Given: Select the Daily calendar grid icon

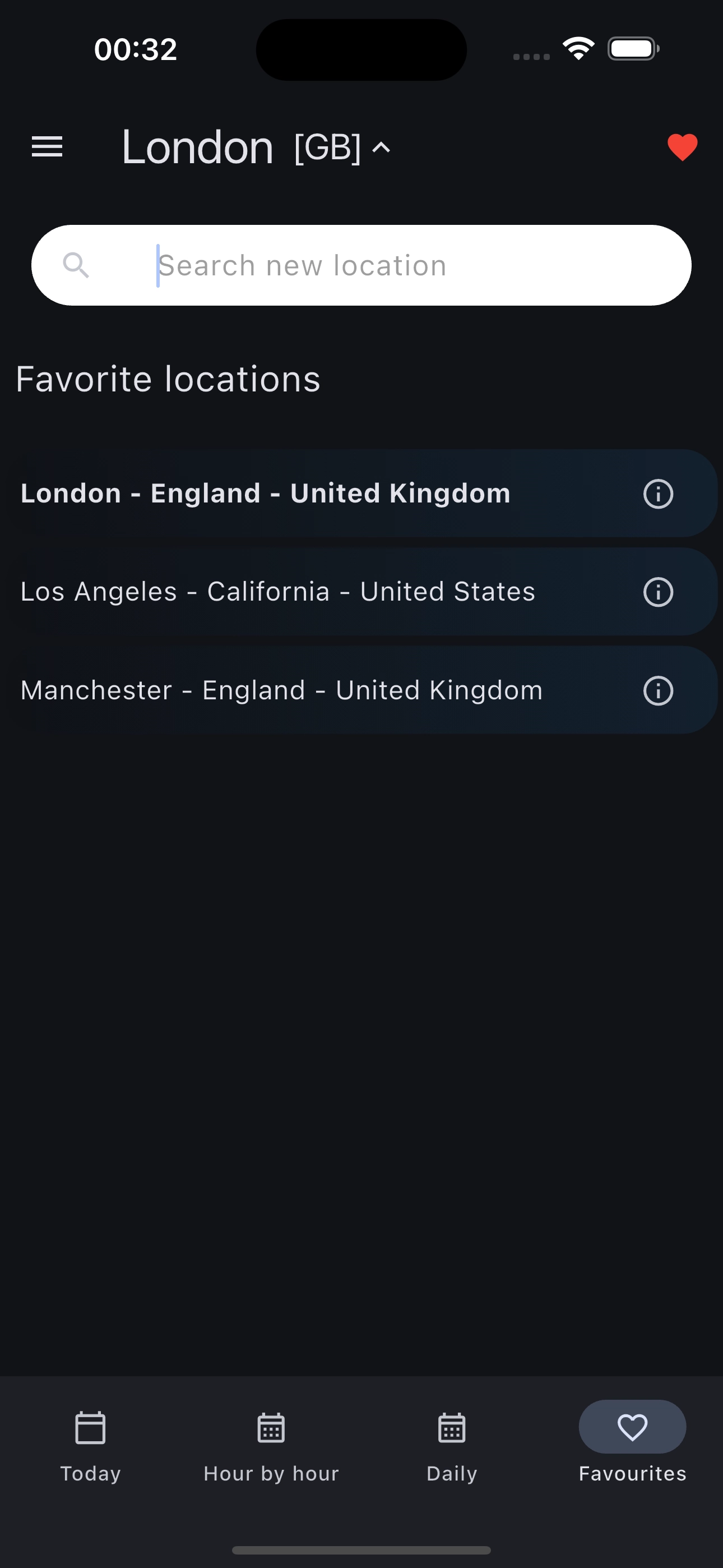Looking at the screenshot, I should [x=451, y=1427].
